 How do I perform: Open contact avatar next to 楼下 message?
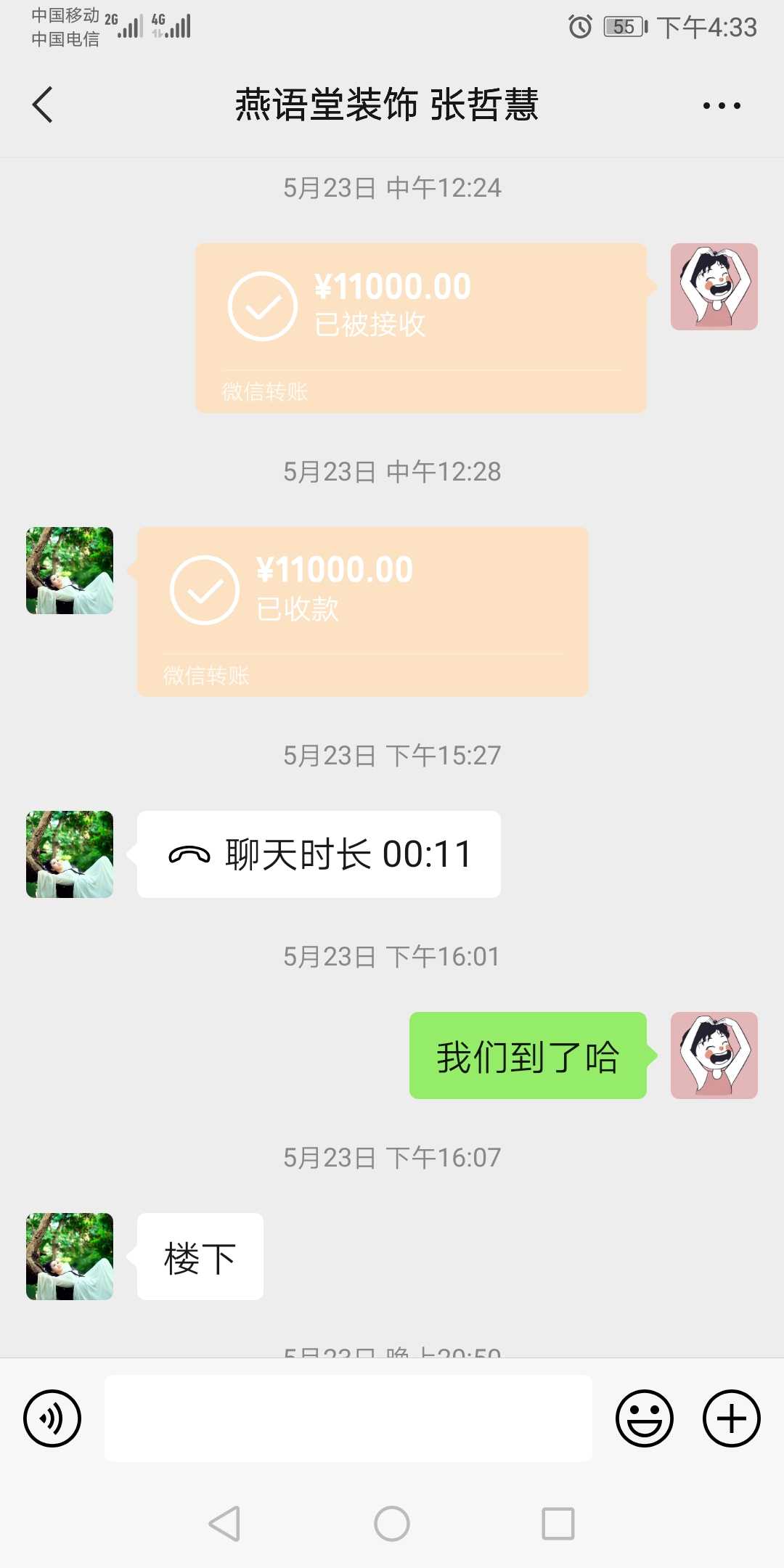[70, 1257]
